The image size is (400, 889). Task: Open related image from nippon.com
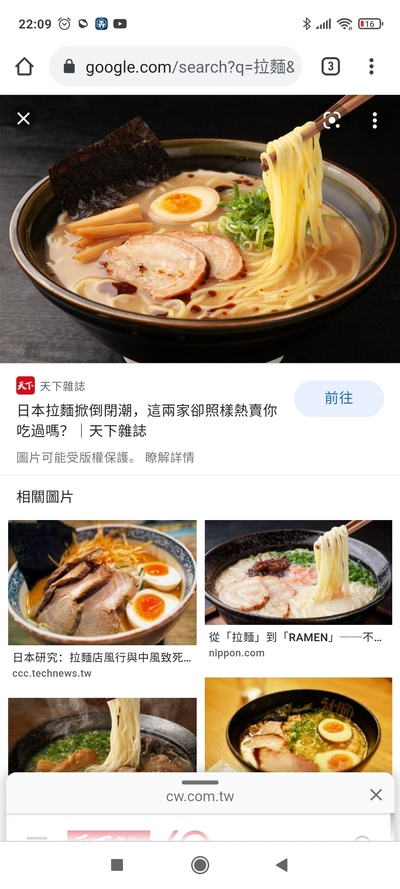[299, 572]
